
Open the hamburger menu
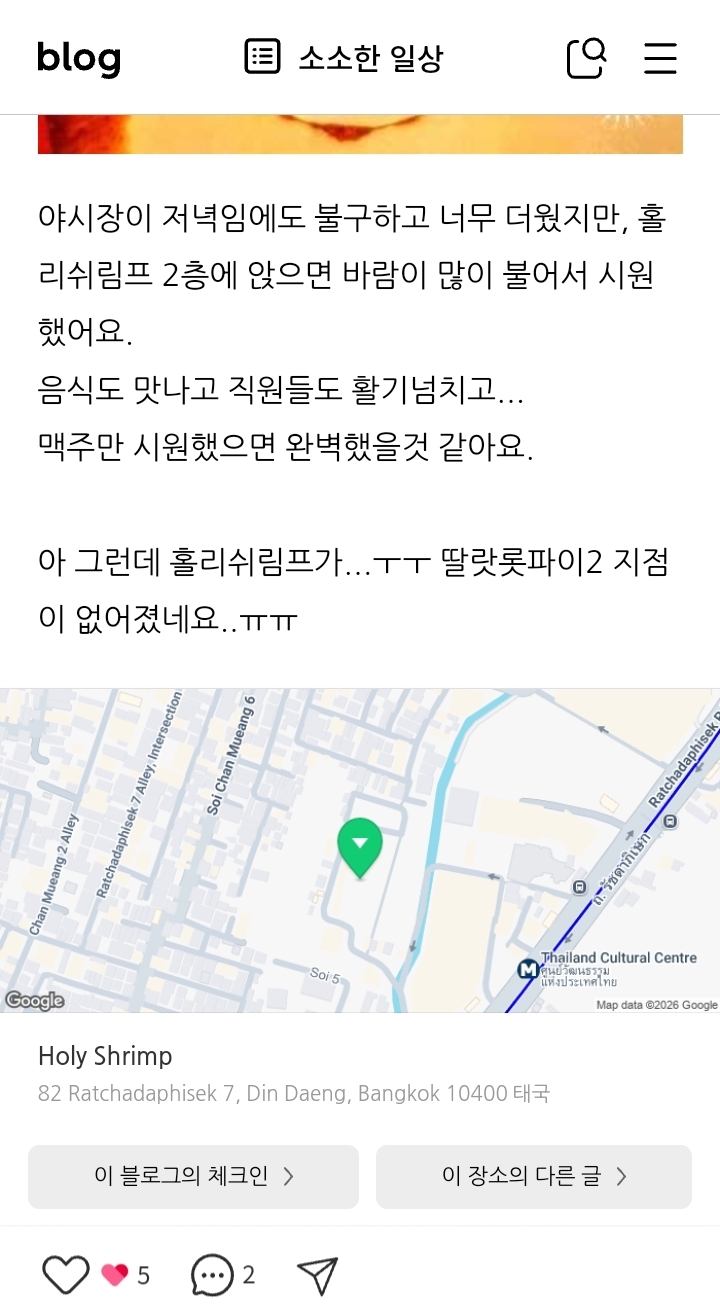(x=660, y=58)
